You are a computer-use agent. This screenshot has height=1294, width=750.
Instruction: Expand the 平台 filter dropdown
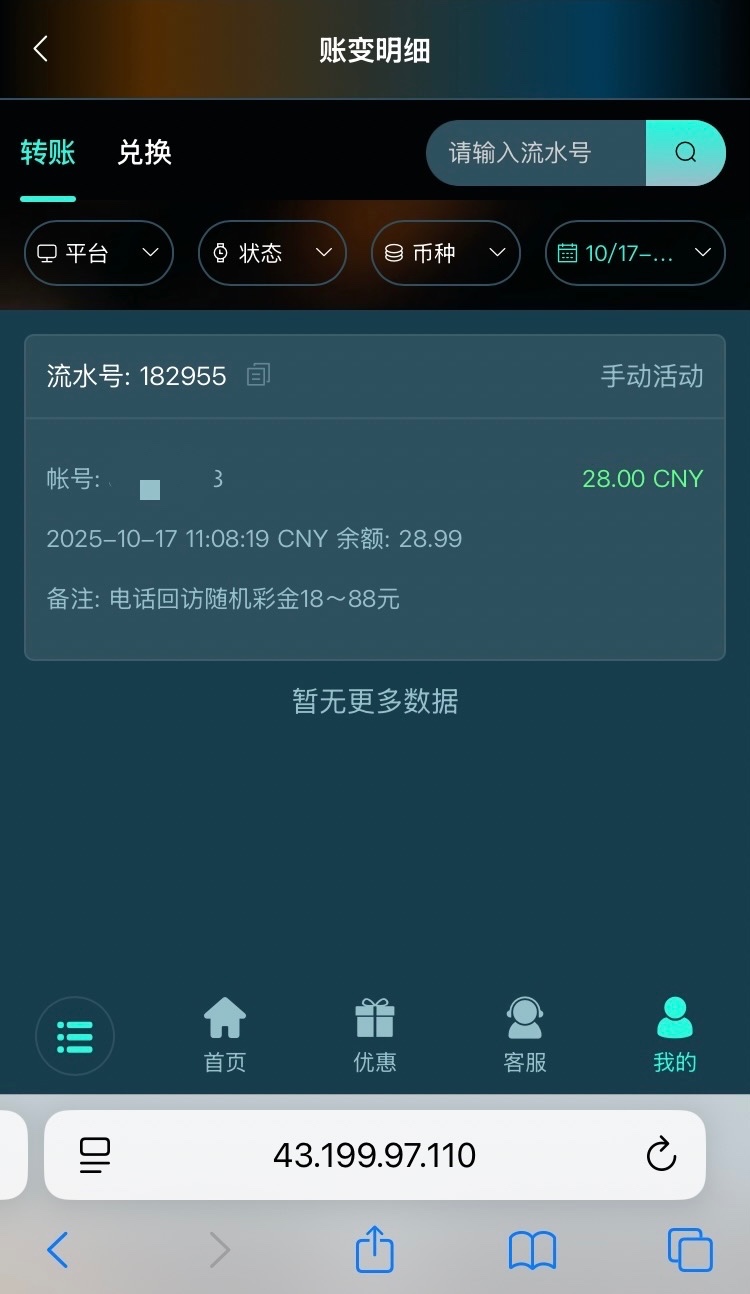click(x=99, y=253)
